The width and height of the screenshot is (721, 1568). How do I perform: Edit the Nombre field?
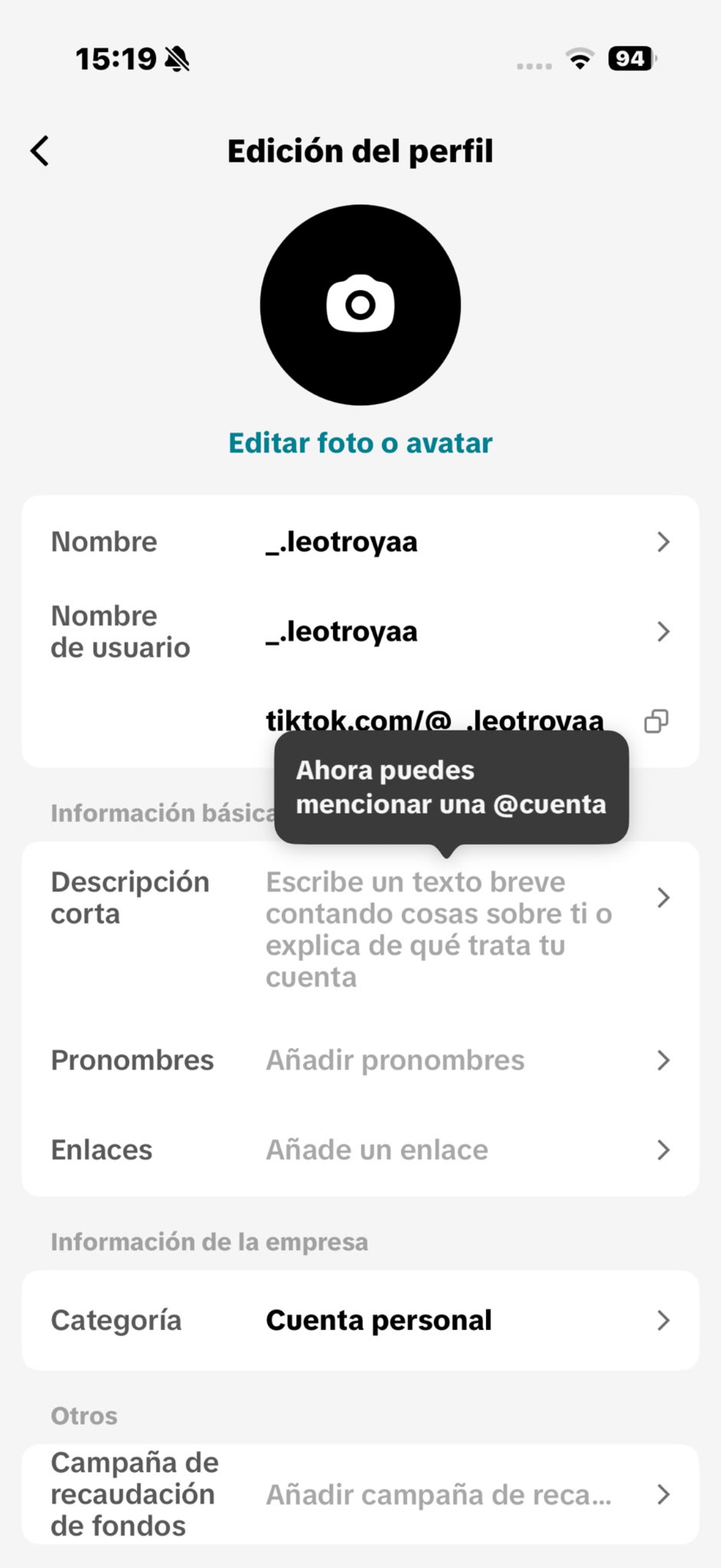coord(360,542)
